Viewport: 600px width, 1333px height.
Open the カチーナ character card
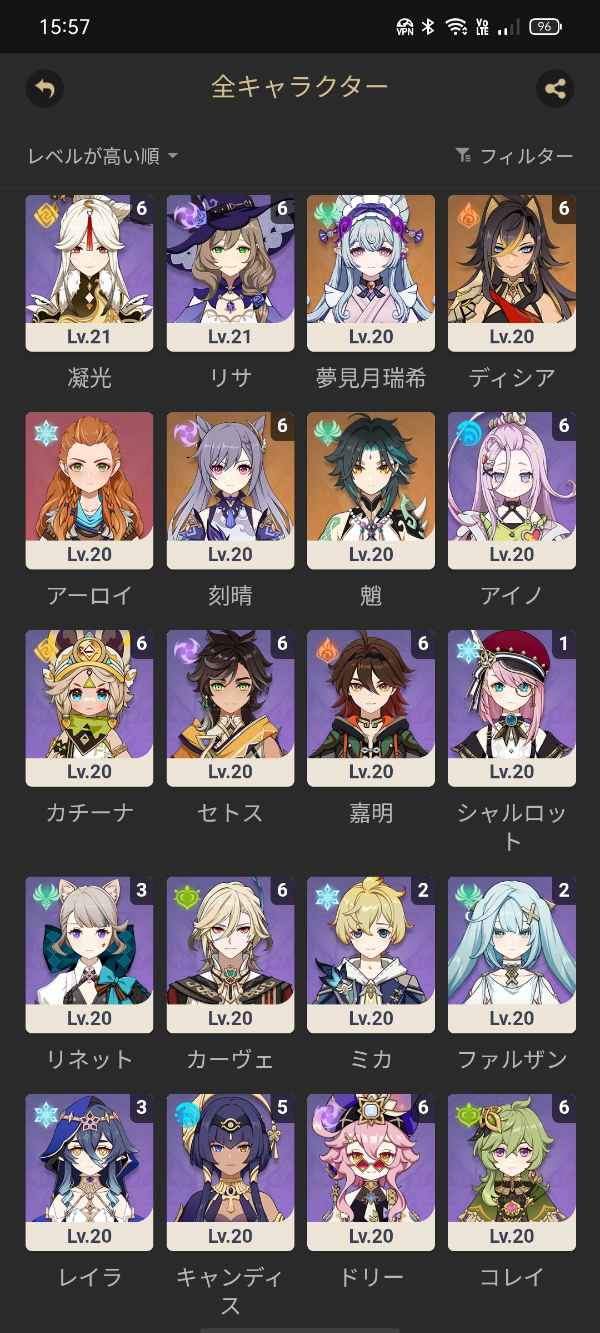(x=89, y=708)
